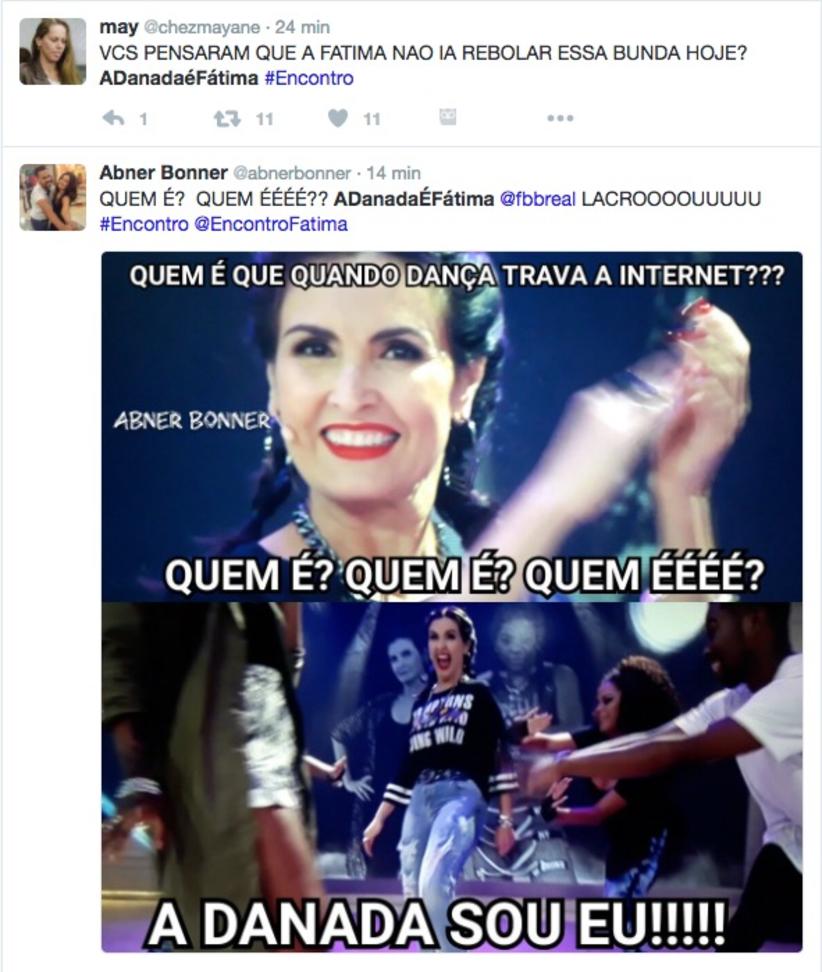The width and height of the screenshot is (822, 972).
Task: Open the ADanadaÉFátima hashtag in Abner's tweet
Action: click(x=413, y=199)
